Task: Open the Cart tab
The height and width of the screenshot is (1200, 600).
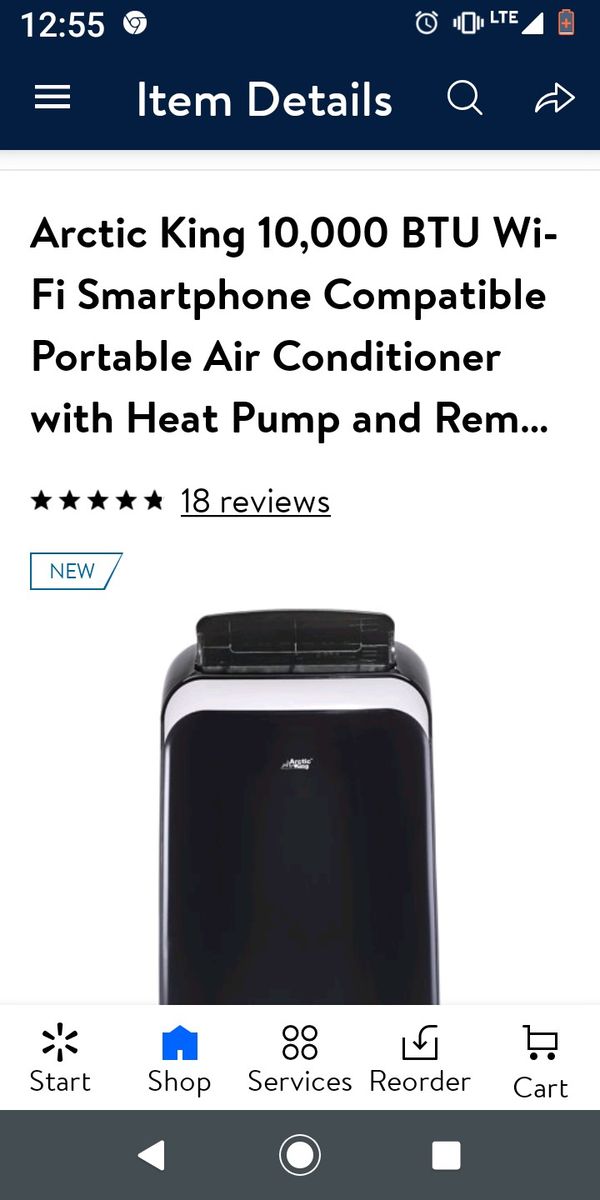Action: [540, 1060]
